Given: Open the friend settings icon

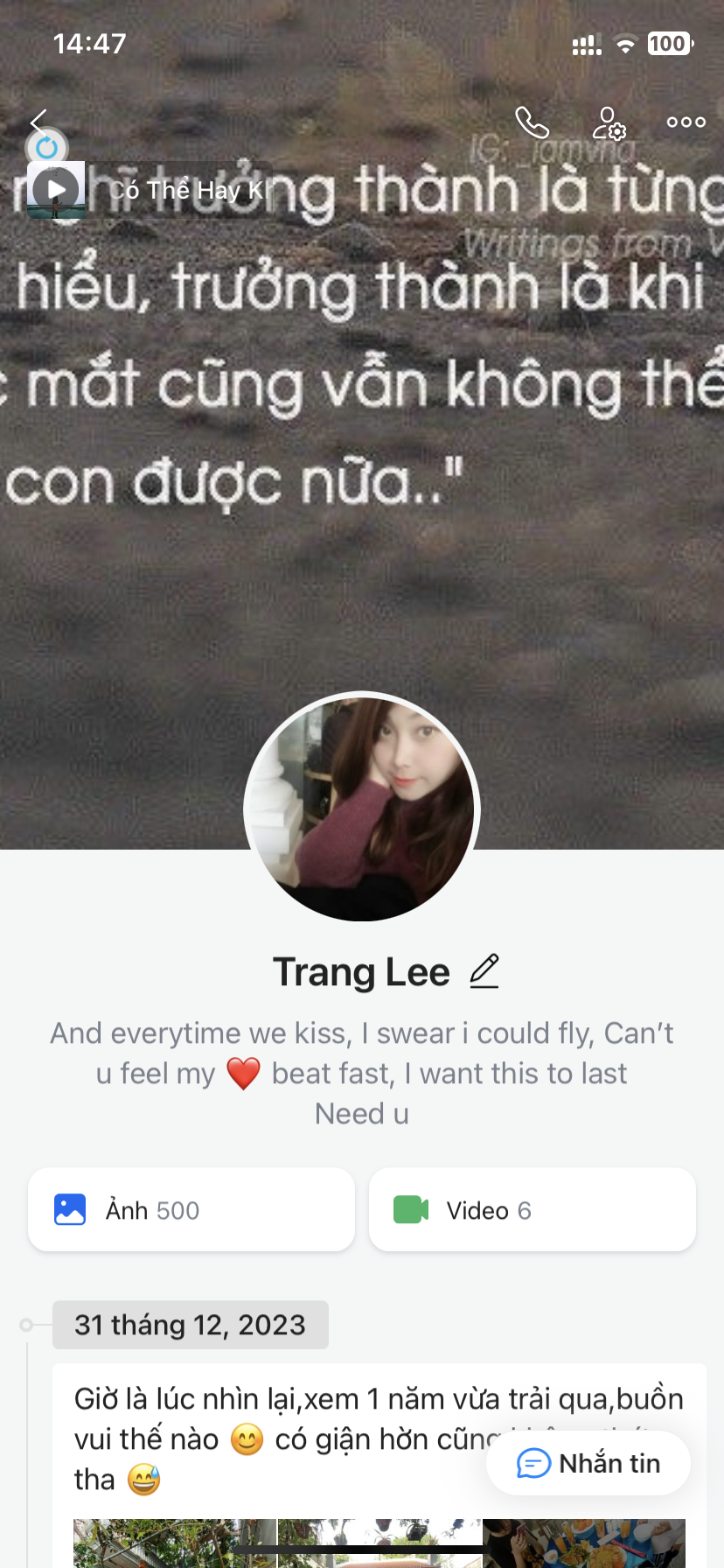Looking at the screenshot, I should (x=609, y=122).
